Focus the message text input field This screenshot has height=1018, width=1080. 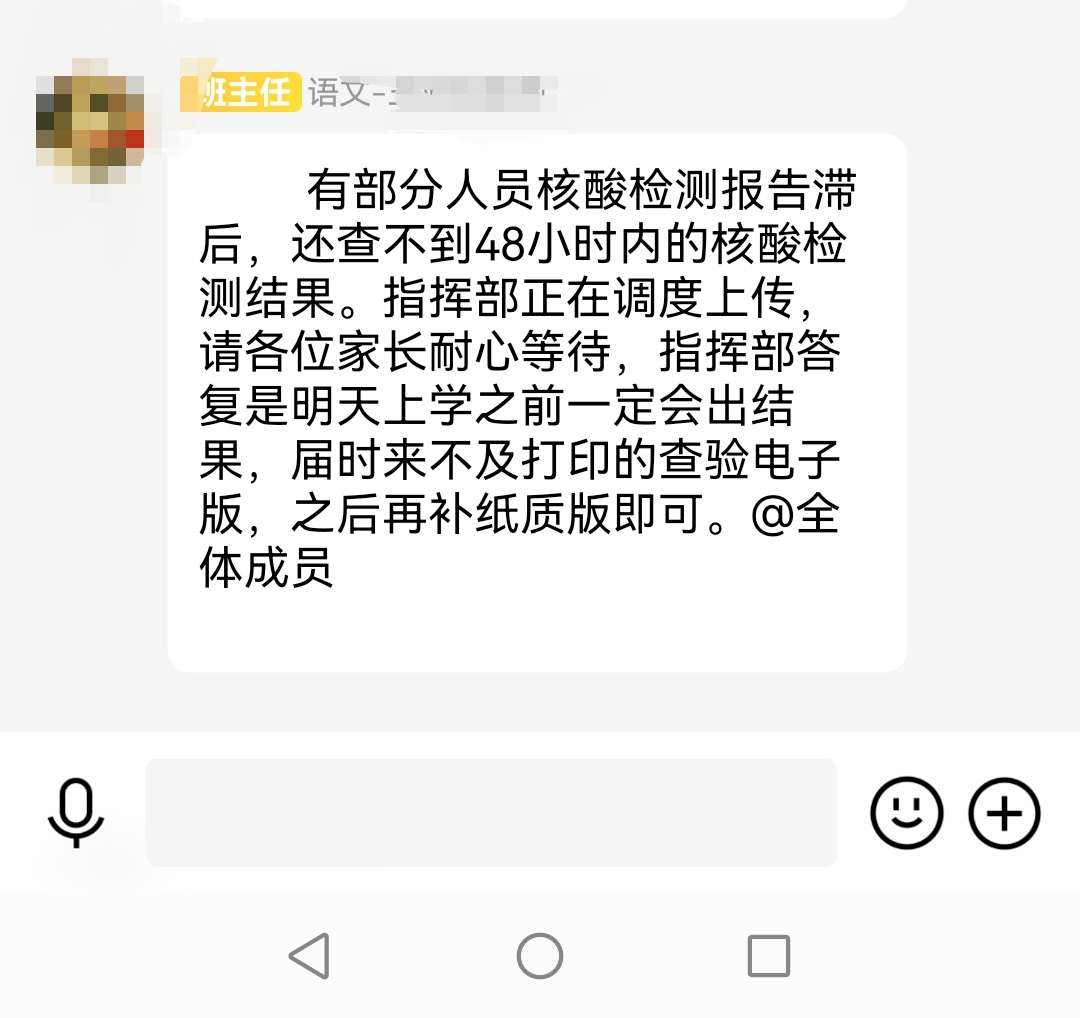pyautogui.click(x=491, y=812)
